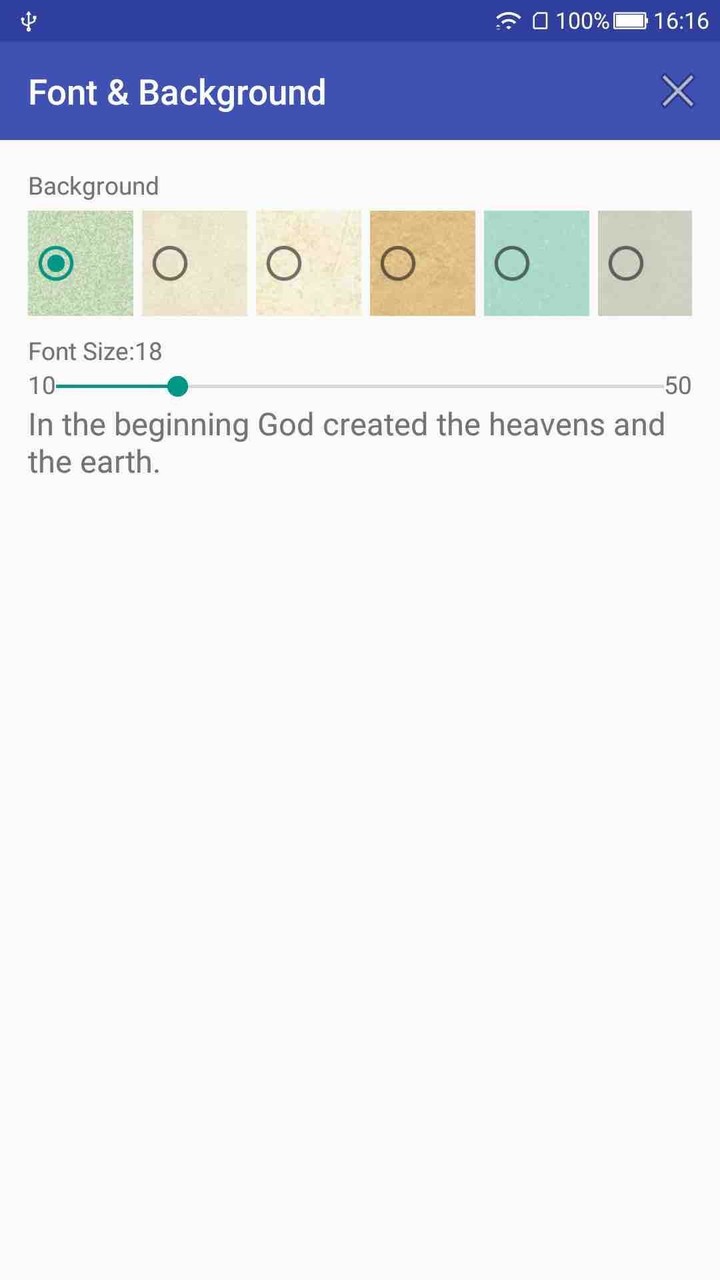This screenshot has width=720, height=1280.
Task: Select the brown kraft paper background
Action: (422, 263)
